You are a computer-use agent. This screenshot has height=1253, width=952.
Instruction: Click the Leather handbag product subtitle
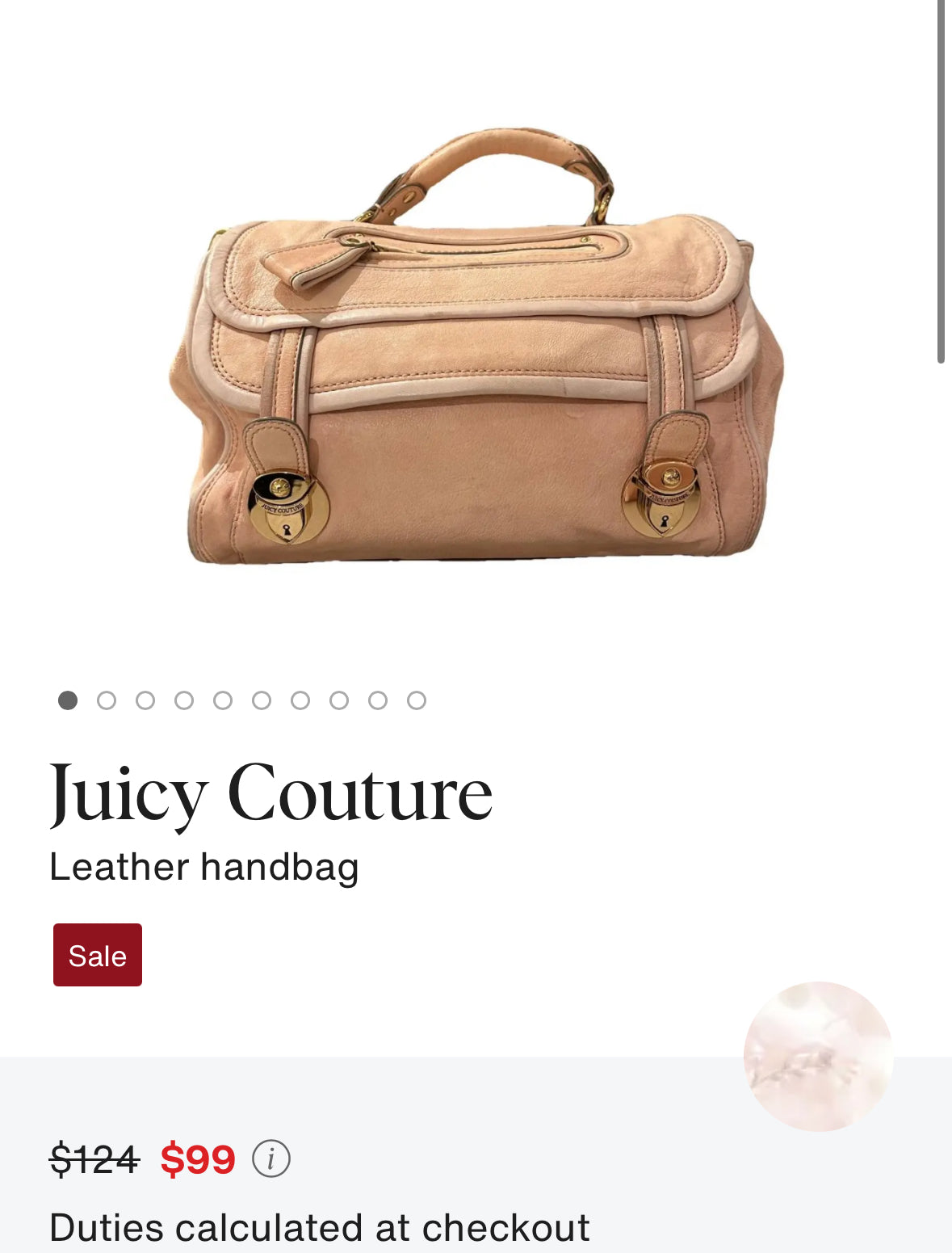tap(205, 868)
